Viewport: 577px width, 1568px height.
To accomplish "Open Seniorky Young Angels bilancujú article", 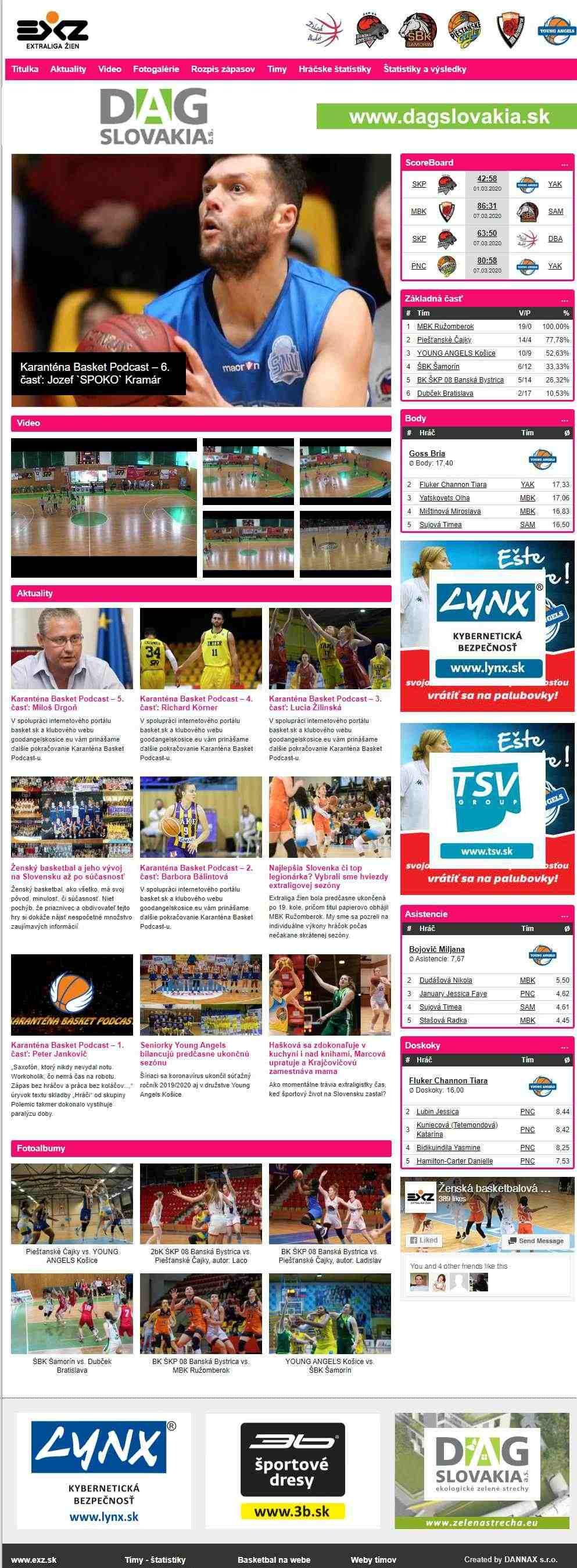I will 194,1054.
